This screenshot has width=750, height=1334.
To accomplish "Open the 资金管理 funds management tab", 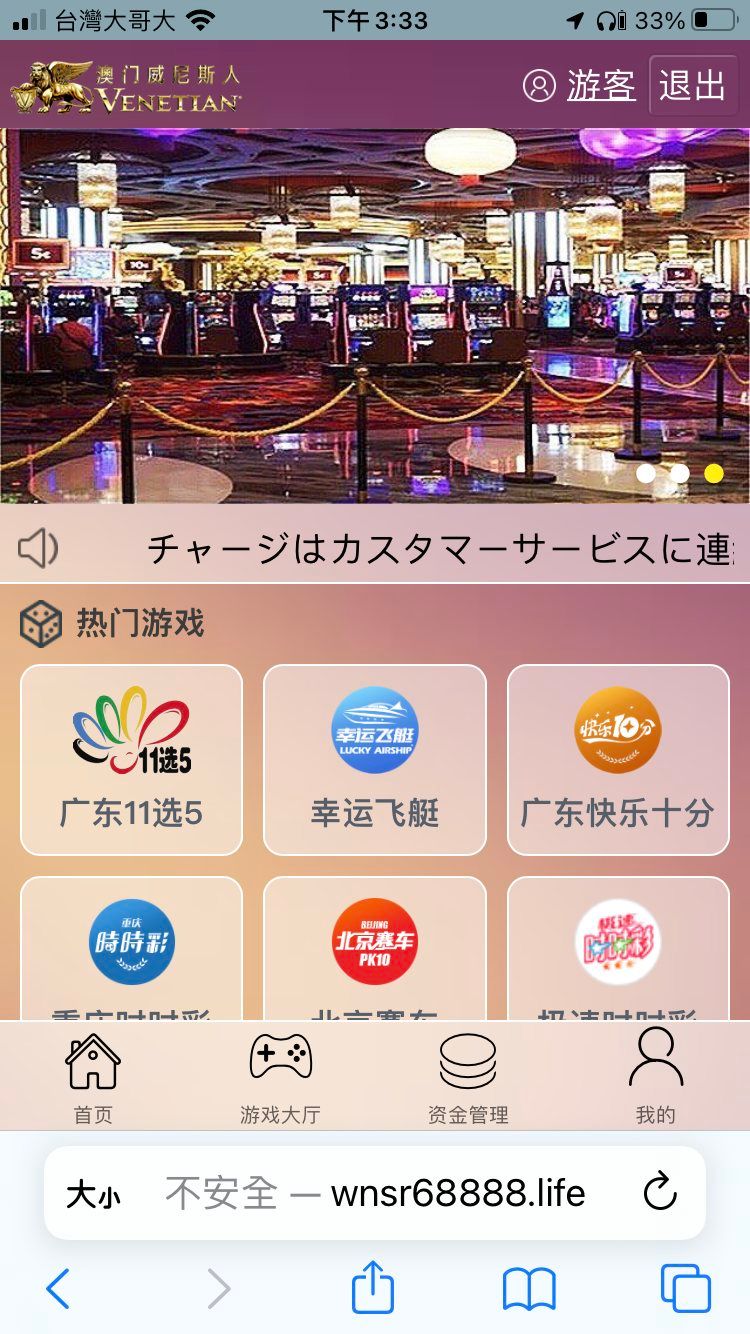I will (468, 1078).
